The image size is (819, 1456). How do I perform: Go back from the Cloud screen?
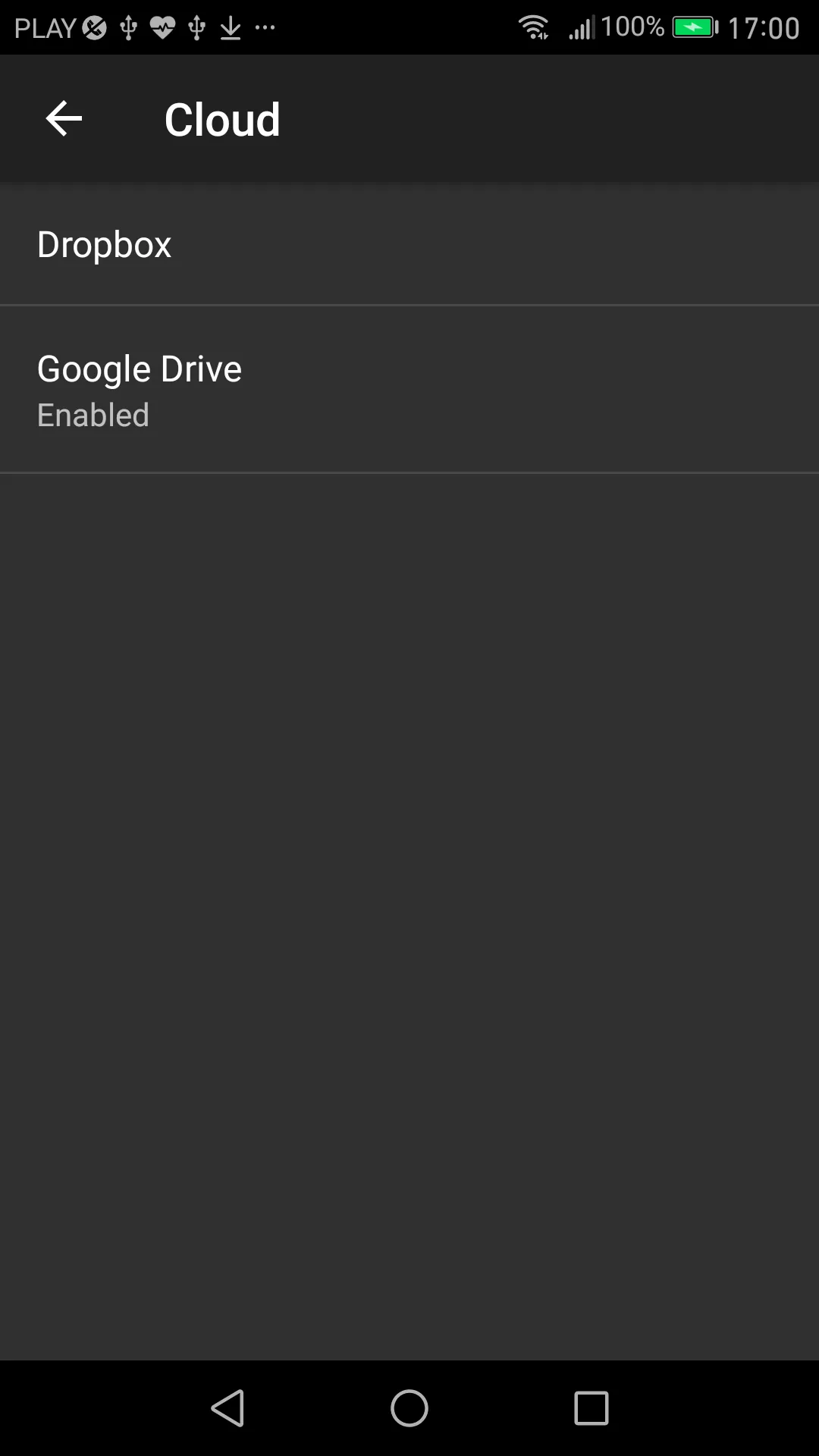point(64,119)
